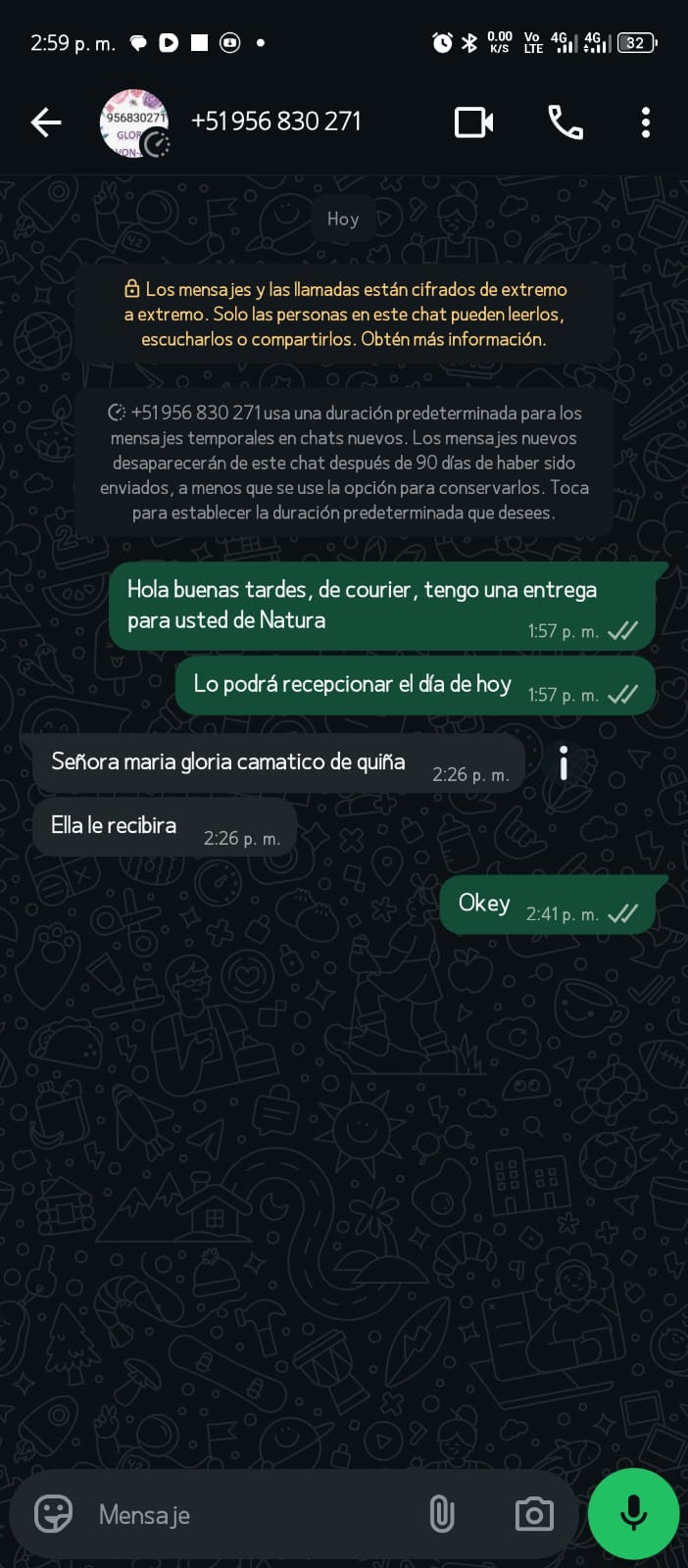
Task: Open the contact's profile picture
Action: [134, 123]
